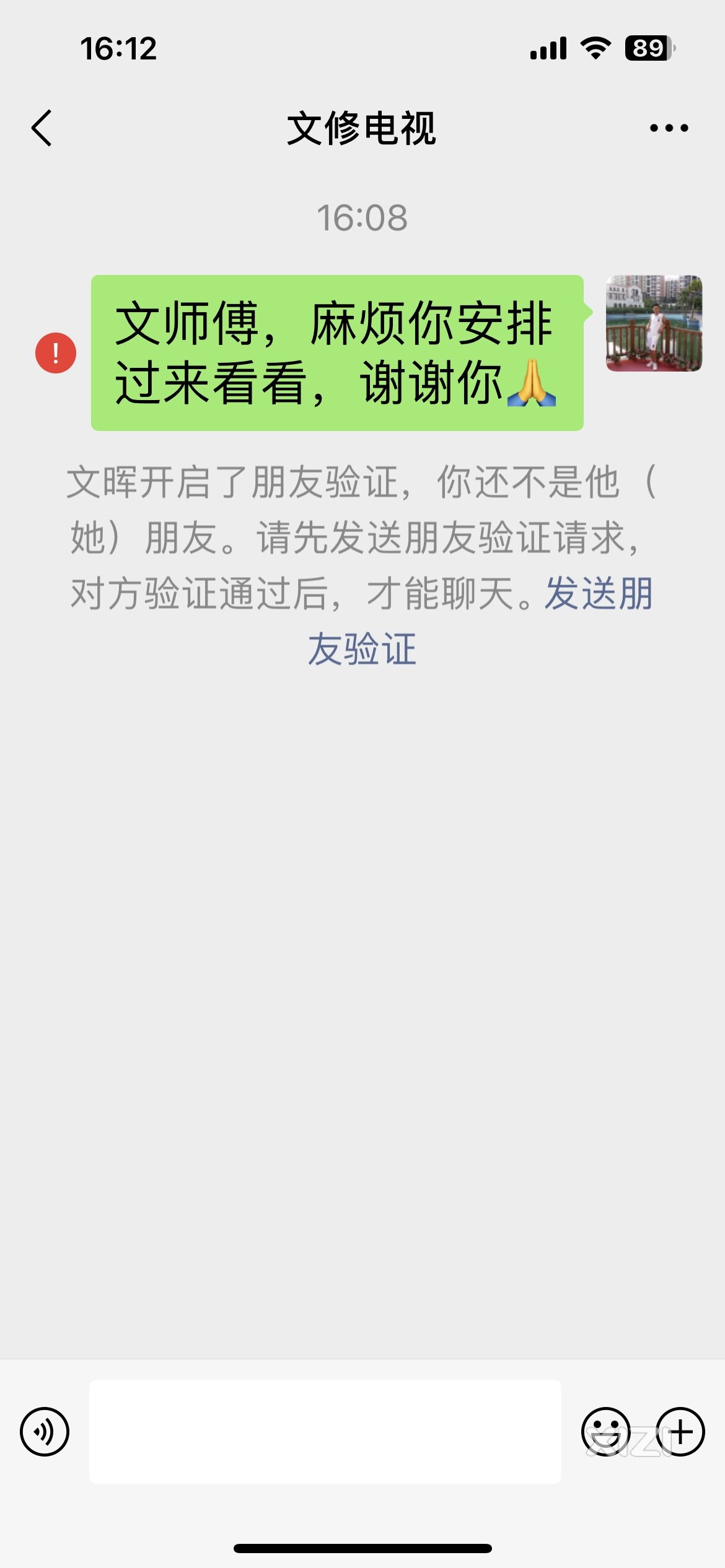725x1568 pixels.
Task: Open the plus attachments menu
Action: point(680,1431)
